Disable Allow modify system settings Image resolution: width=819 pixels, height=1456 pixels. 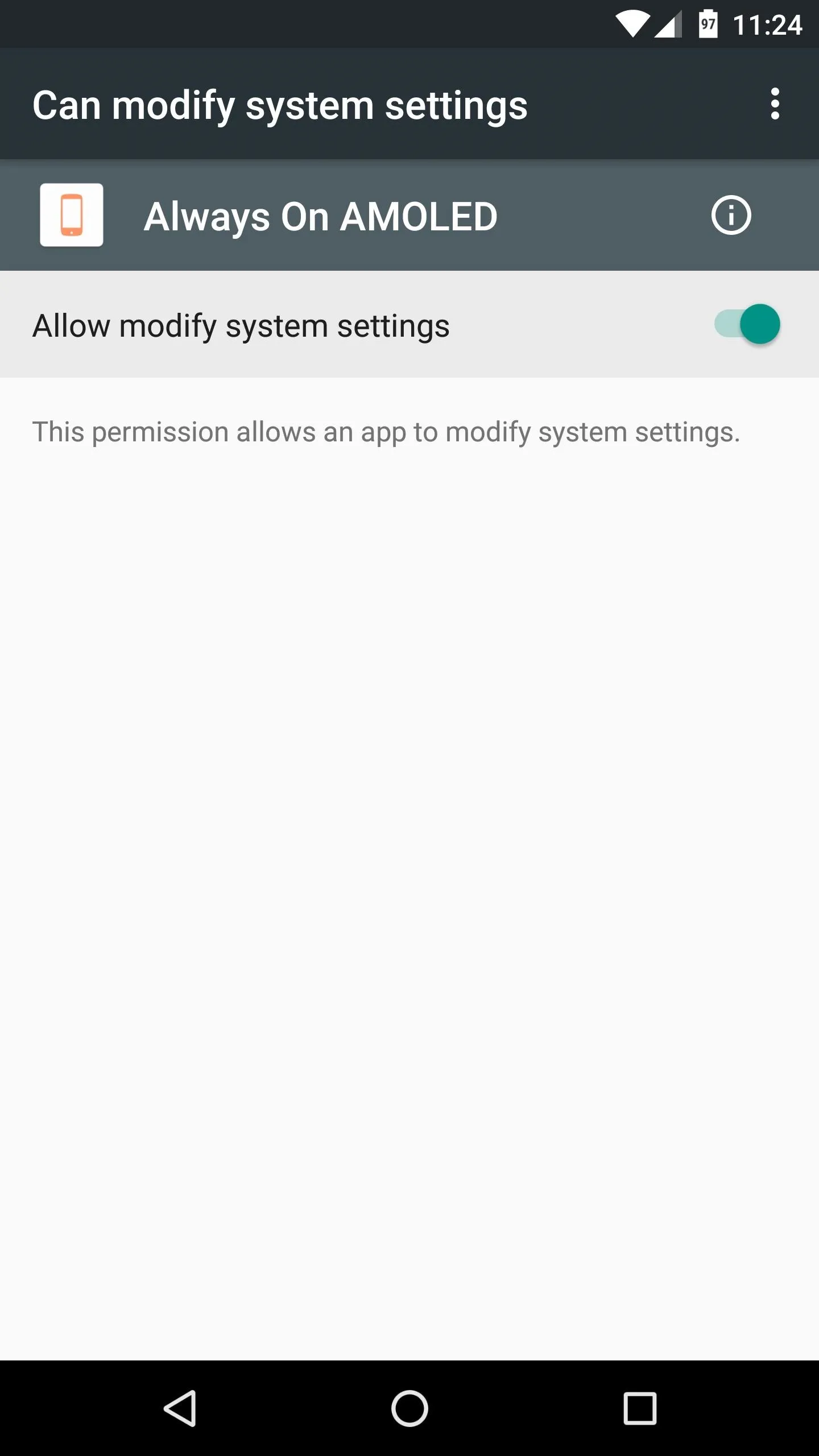point(747,324)
